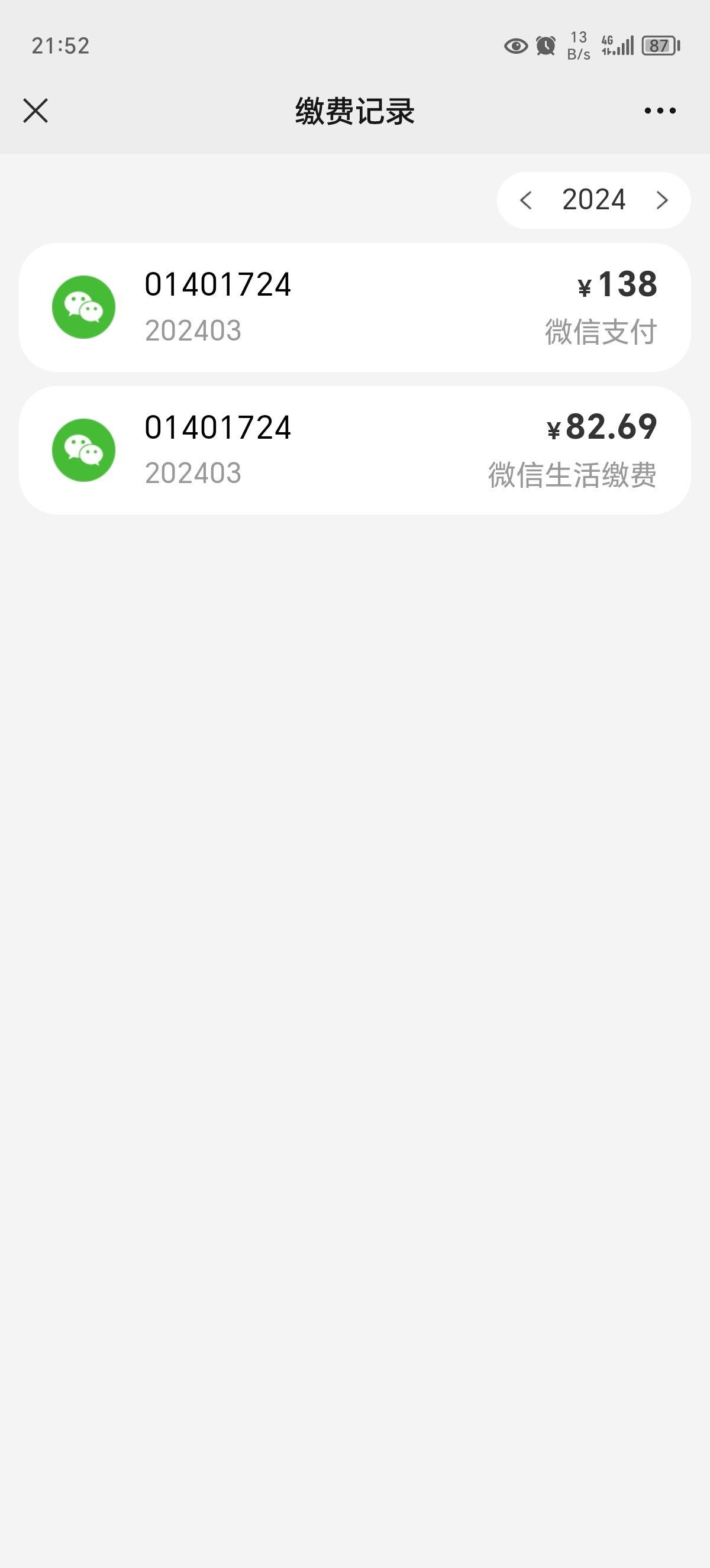This screenshot has height=1568, width=710.
Task: Close the 缴费记录 page
Action: point(35,111)
